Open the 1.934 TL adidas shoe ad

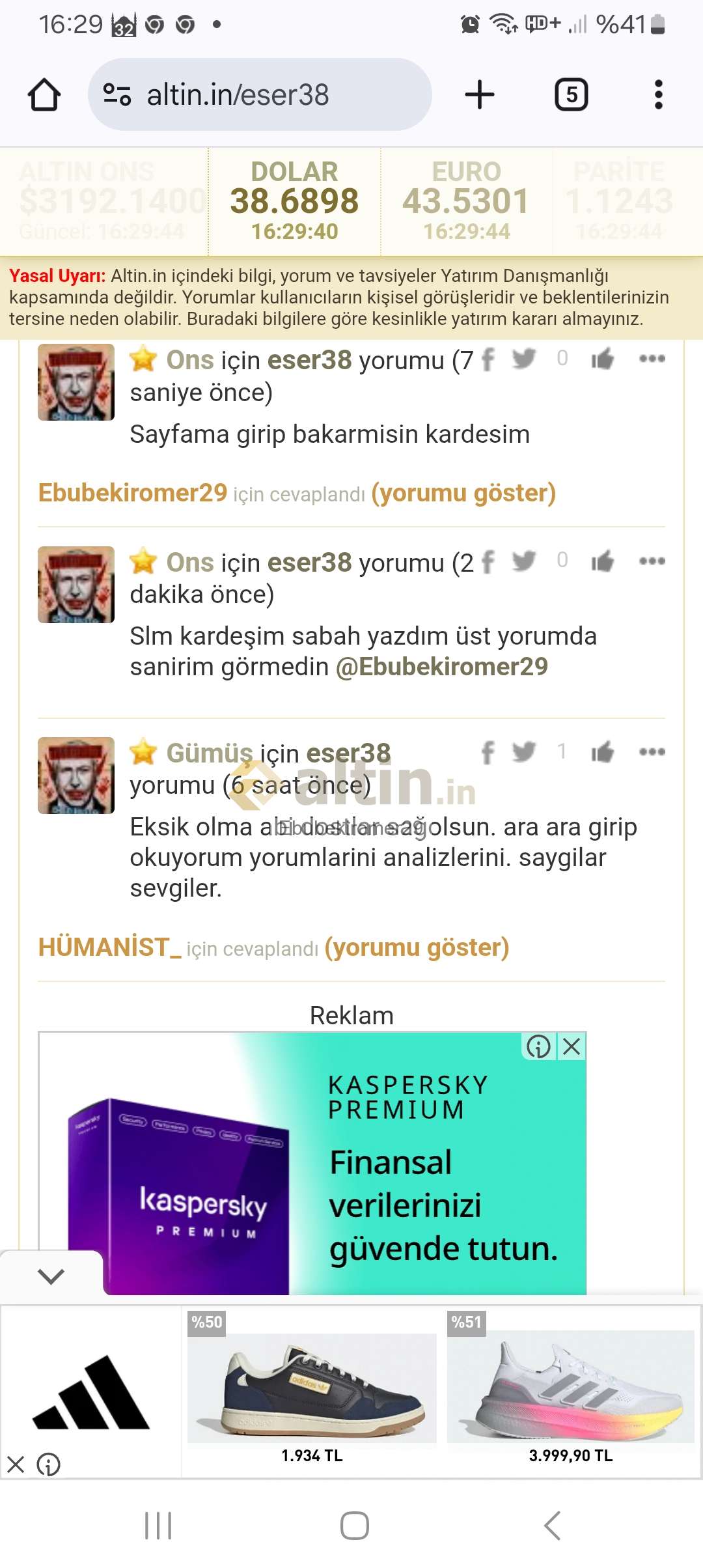pos(312,1391)
